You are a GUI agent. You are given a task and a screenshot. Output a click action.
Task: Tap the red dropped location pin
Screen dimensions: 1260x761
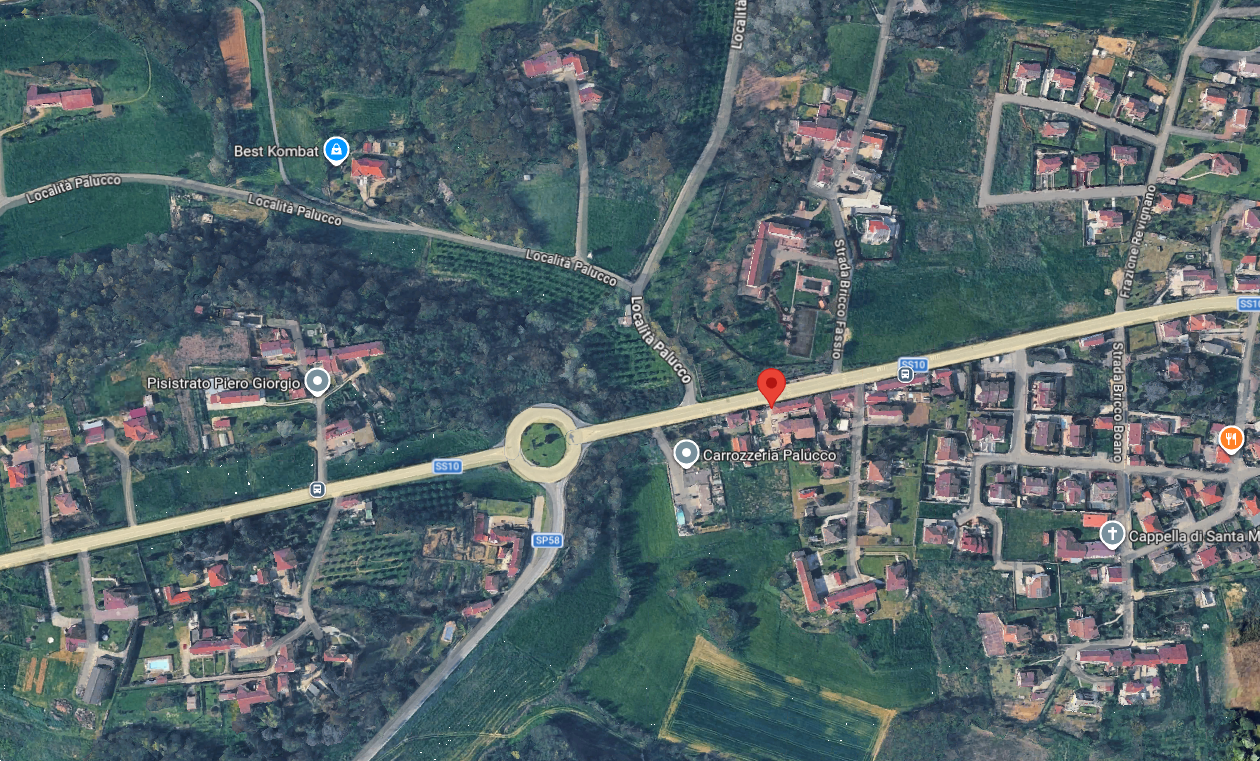pos(769,386)
